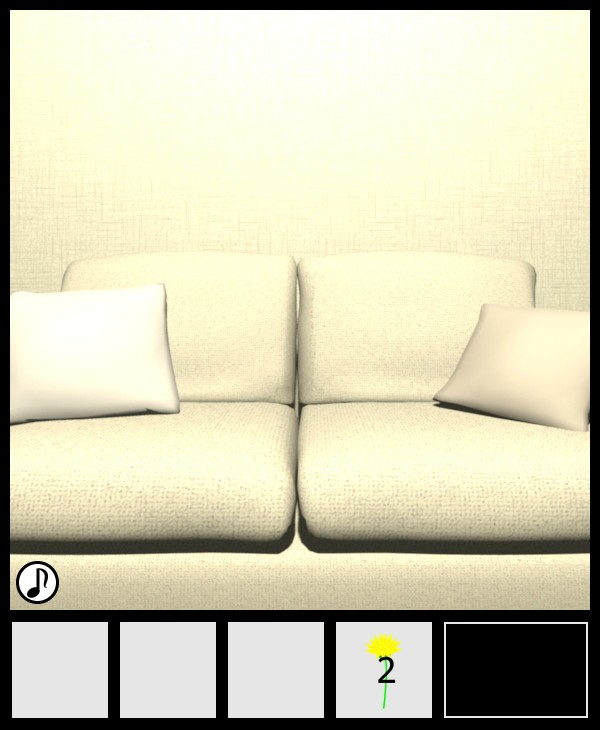Screen dimensions: 600x730
Task: Tap the first empty inventory slot
Action: coord(60,669)
